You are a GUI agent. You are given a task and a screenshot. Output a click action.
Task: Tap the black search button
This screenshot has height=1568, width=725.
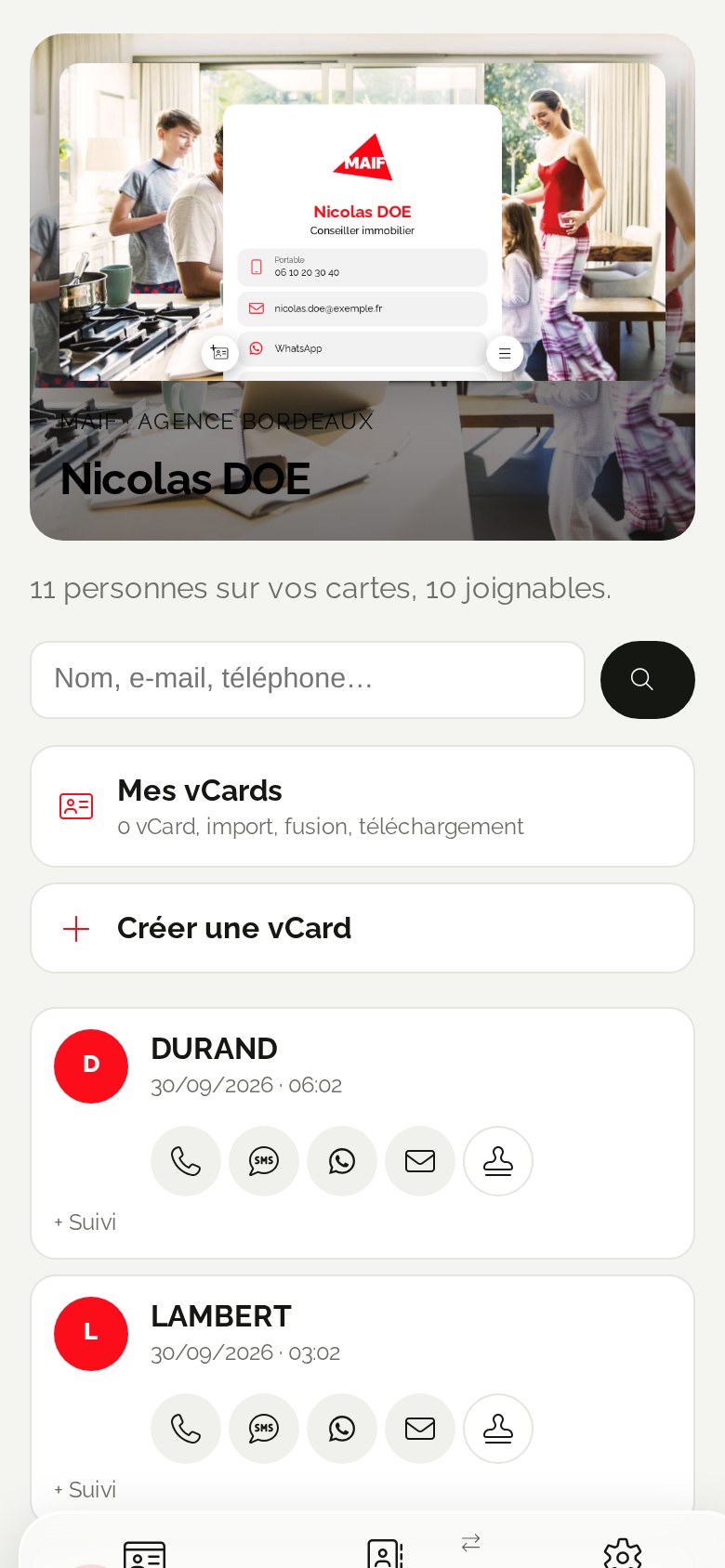point(647,679)
